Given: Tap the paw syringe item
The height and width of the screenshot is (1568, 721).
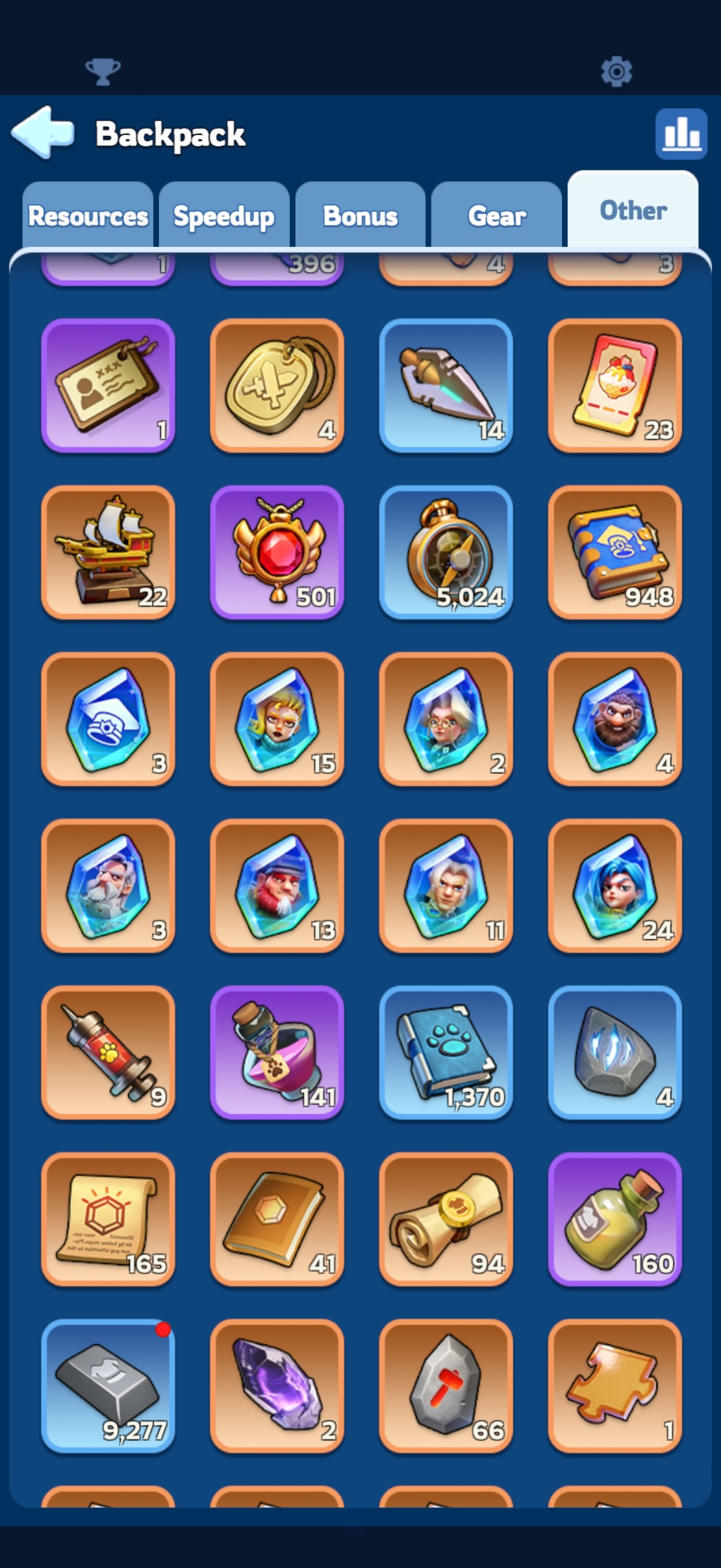Looking at the screenshot, I should 108,1053.
